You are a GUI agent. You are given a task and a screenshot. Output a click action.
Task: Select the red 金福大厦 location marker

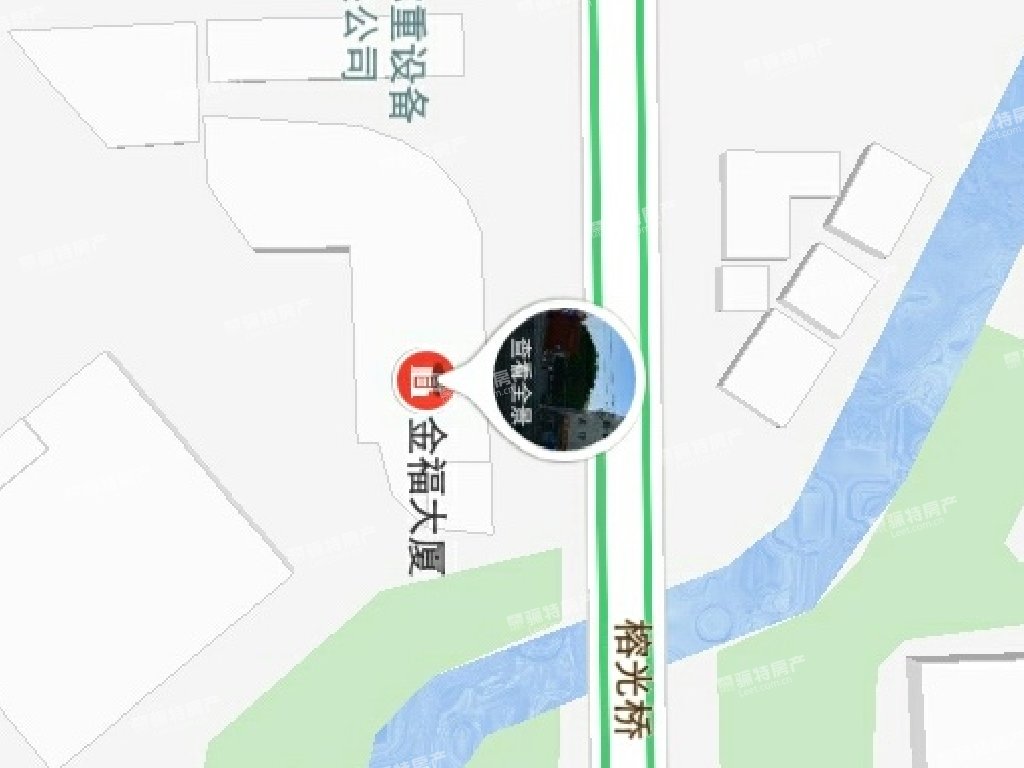click(424, 380)
